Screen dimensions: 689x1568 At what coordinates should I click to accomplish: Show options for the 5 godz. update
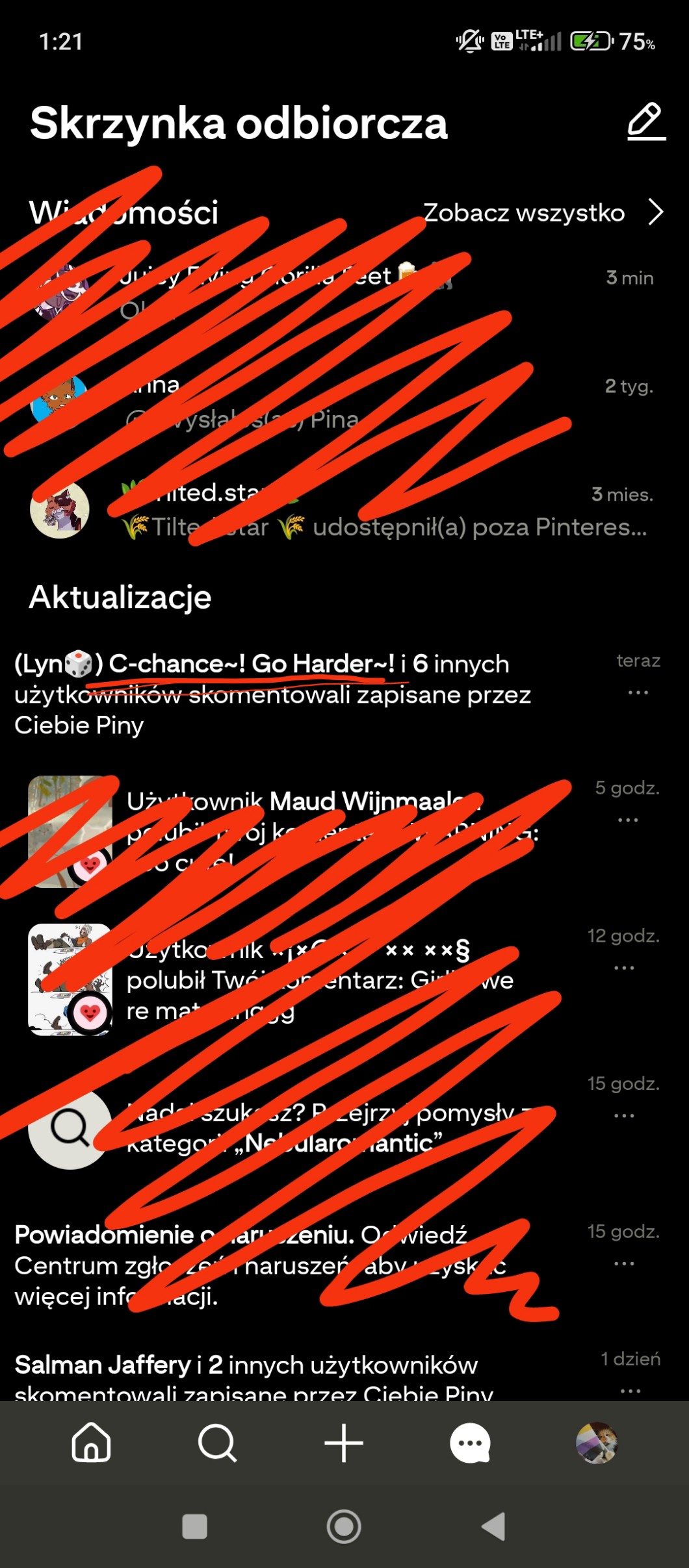click(x=627, y=820)
